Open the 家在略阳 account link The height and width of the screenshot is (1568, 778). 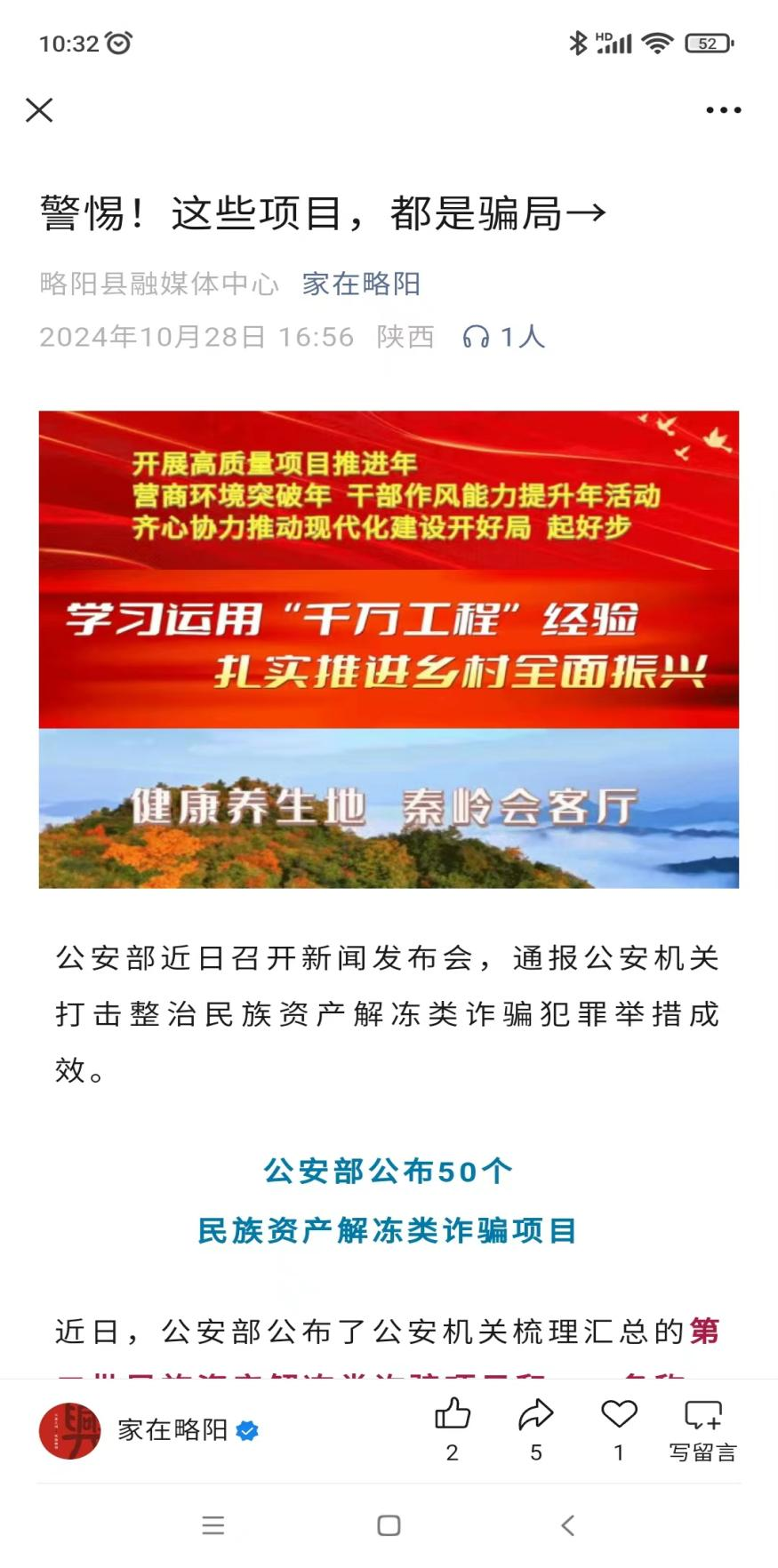[361, 284]
